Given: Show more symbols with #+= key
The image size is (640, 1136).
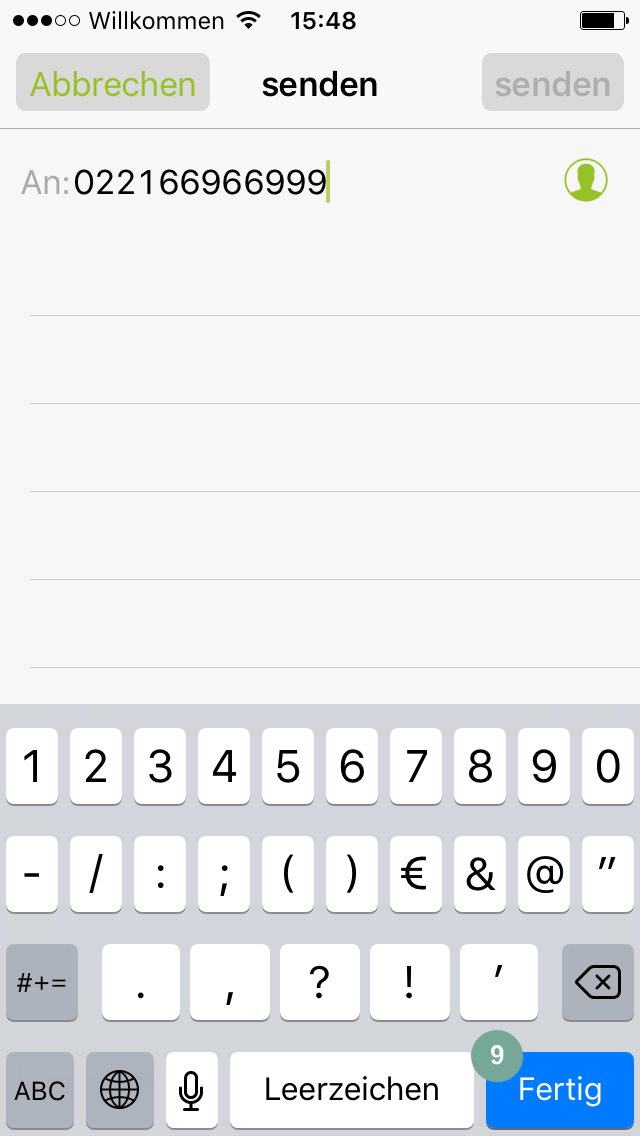Looking at the screenshot, I should 41,982.
